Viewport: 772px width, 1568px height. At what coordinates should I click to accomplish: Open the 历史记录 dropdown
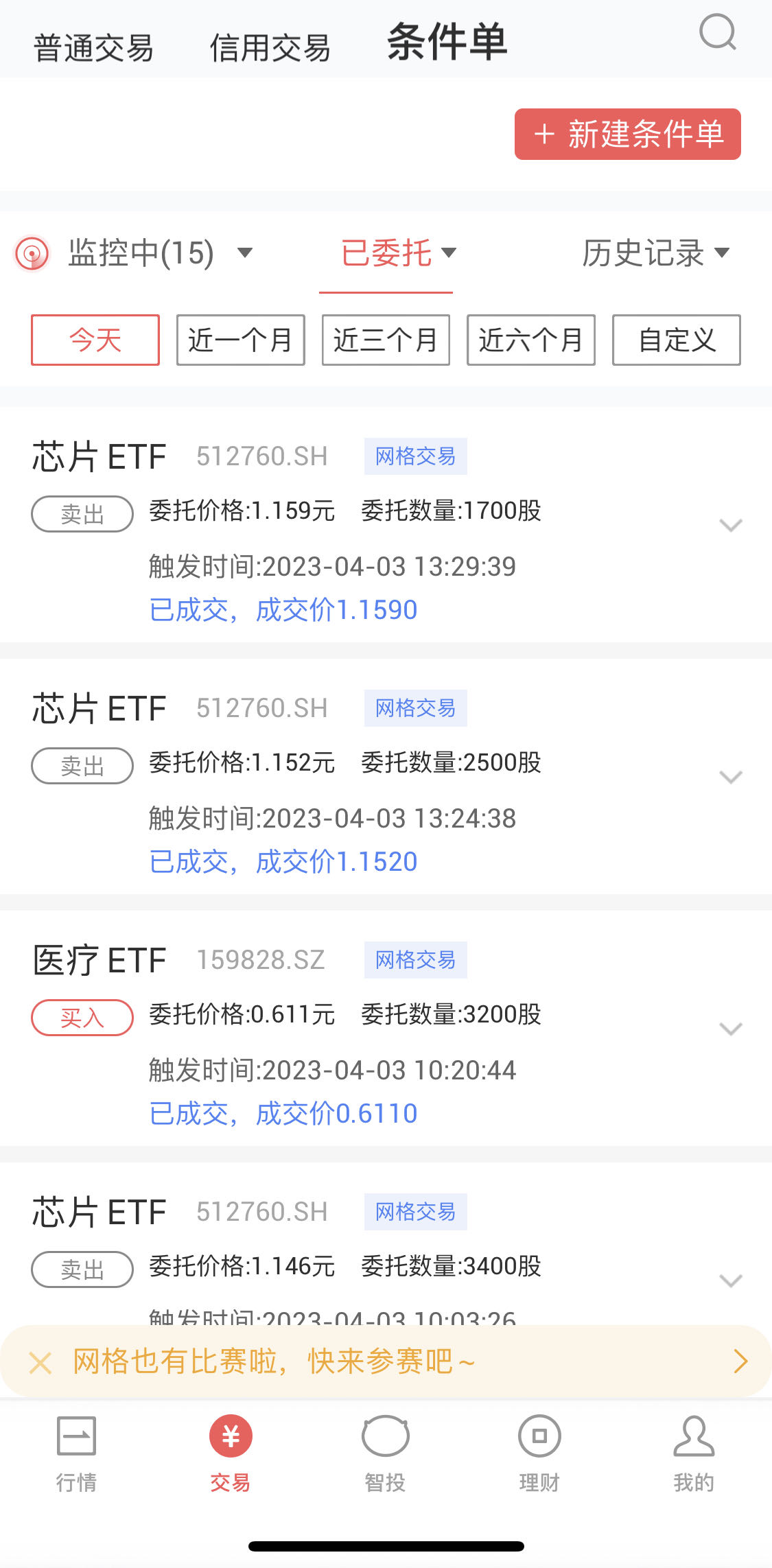[x=655, y=253]
